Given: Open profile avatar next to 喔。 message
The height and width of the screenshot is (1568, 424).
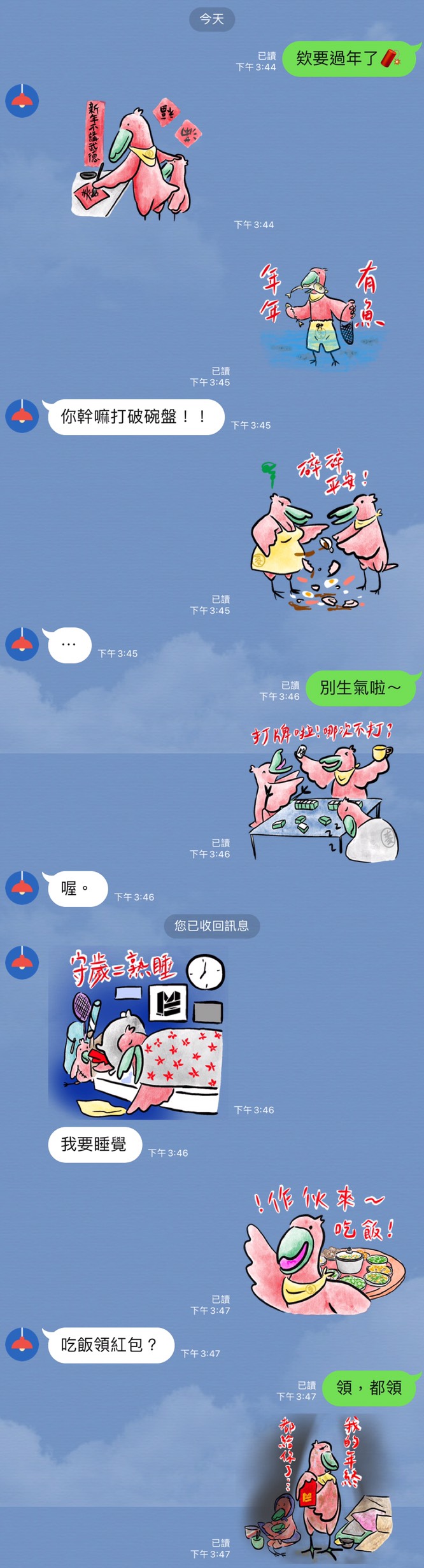Looking at the screenshot, I should tap(22, 888).
